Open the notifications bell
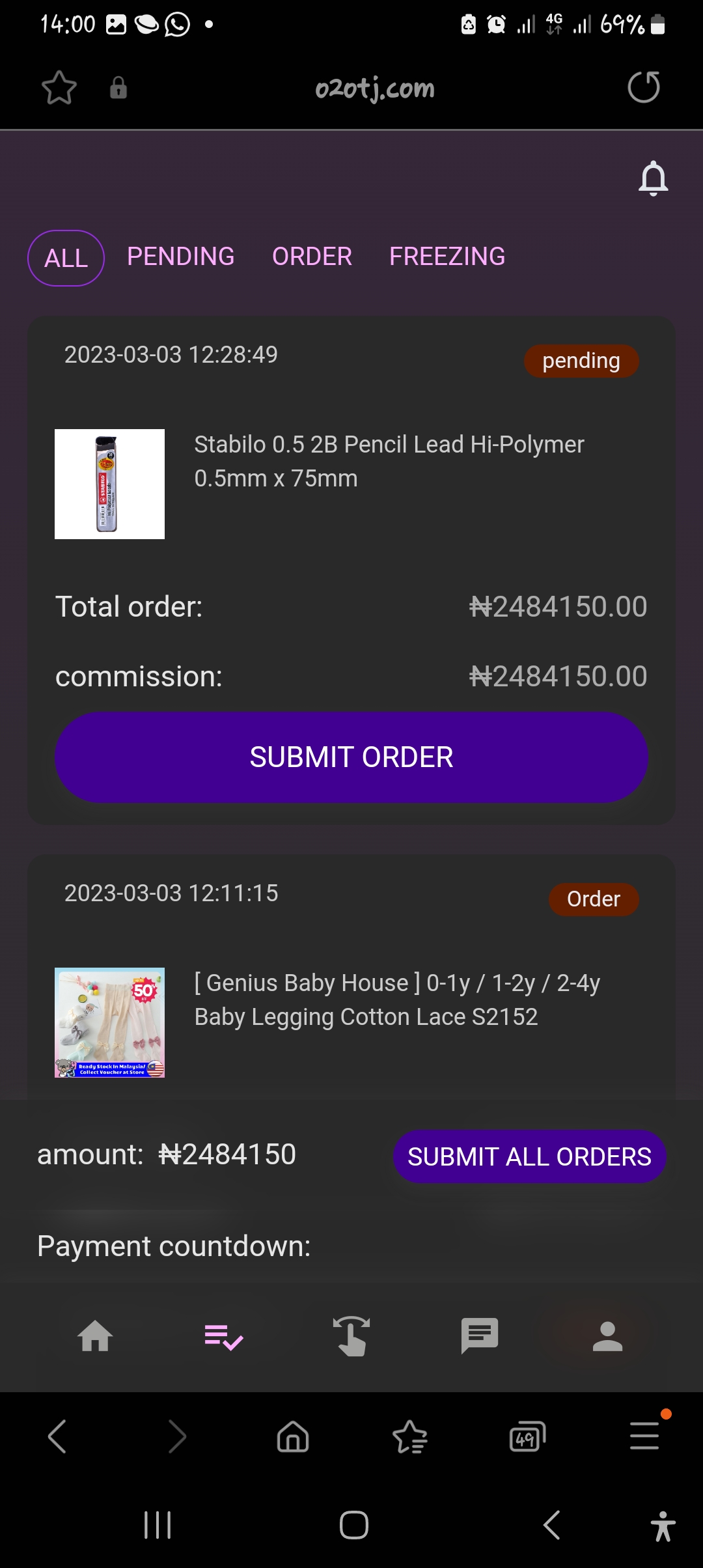Screen dimensions: 703x1568 coord(654,178)
